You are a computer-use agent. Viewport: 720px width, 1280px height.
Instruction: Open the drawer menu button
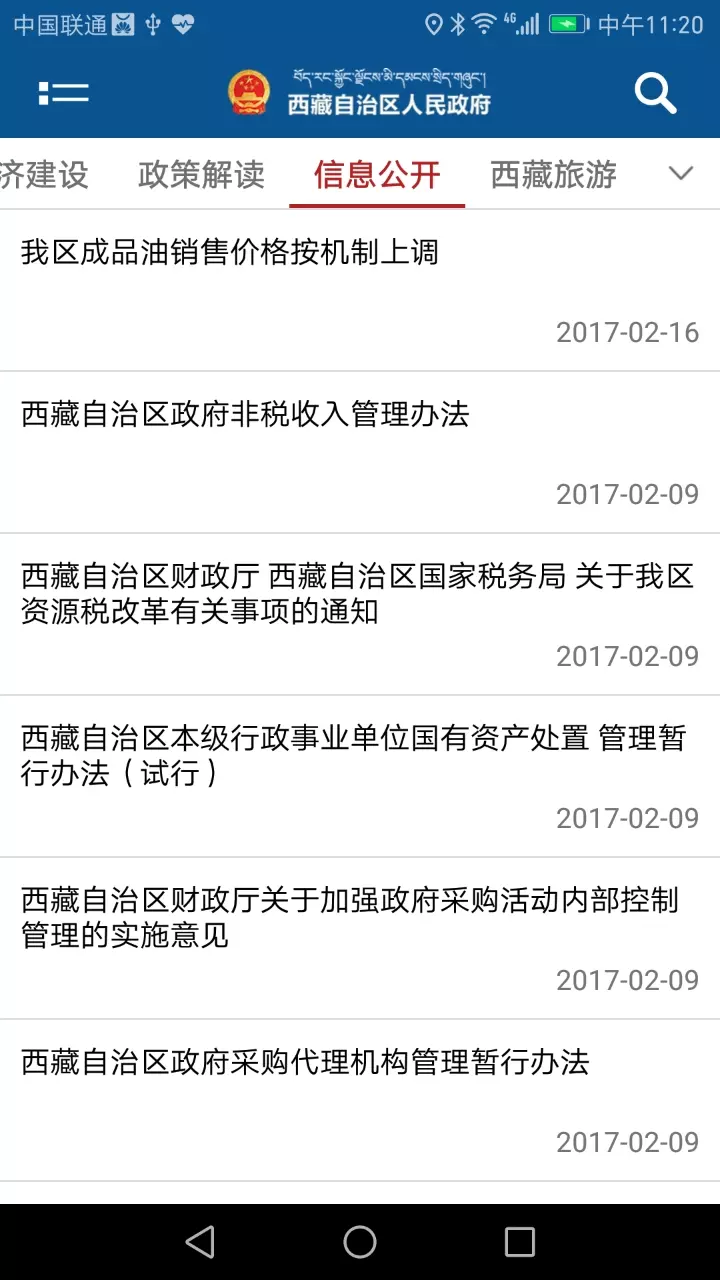pyautogui.click(x=64, y=93)
